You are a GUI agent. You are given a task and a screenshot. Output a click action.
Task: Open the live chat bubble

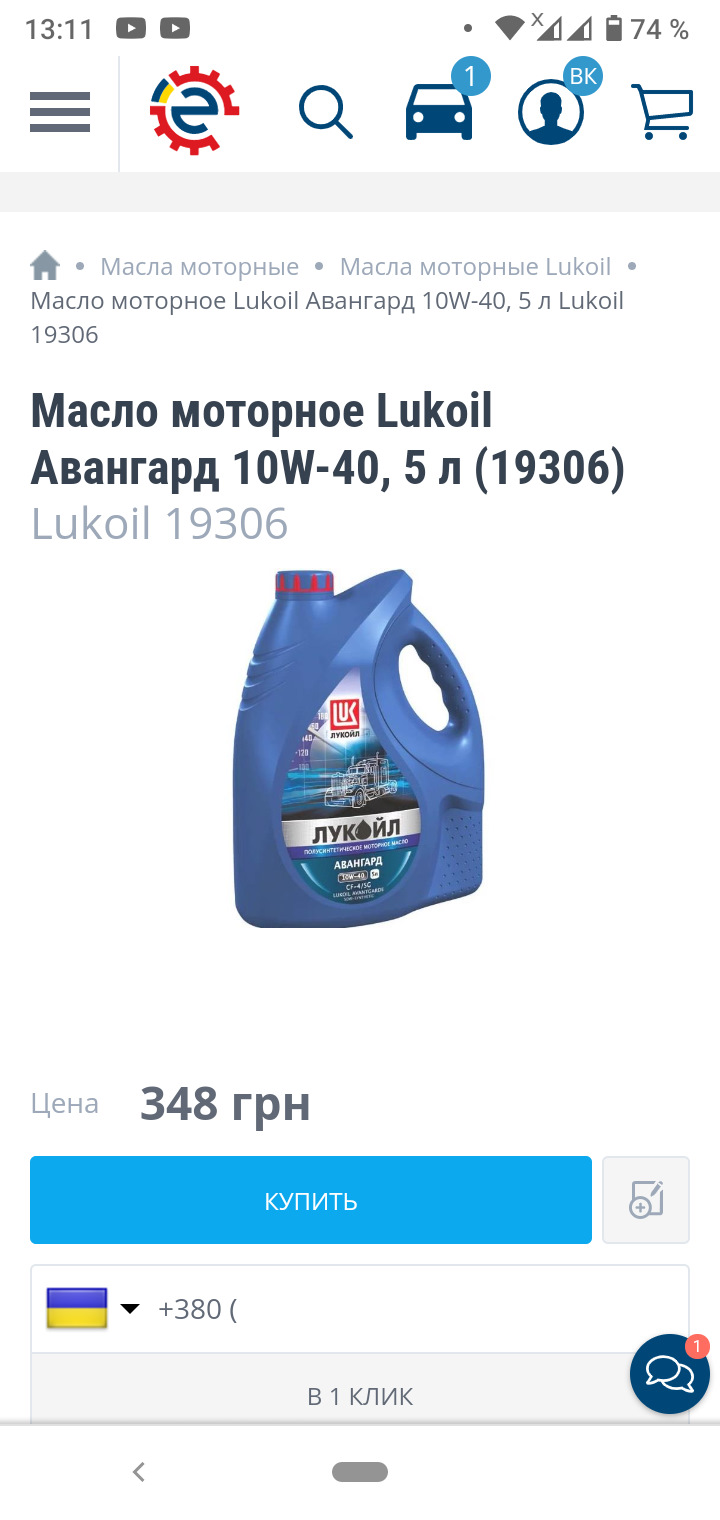669,1374
